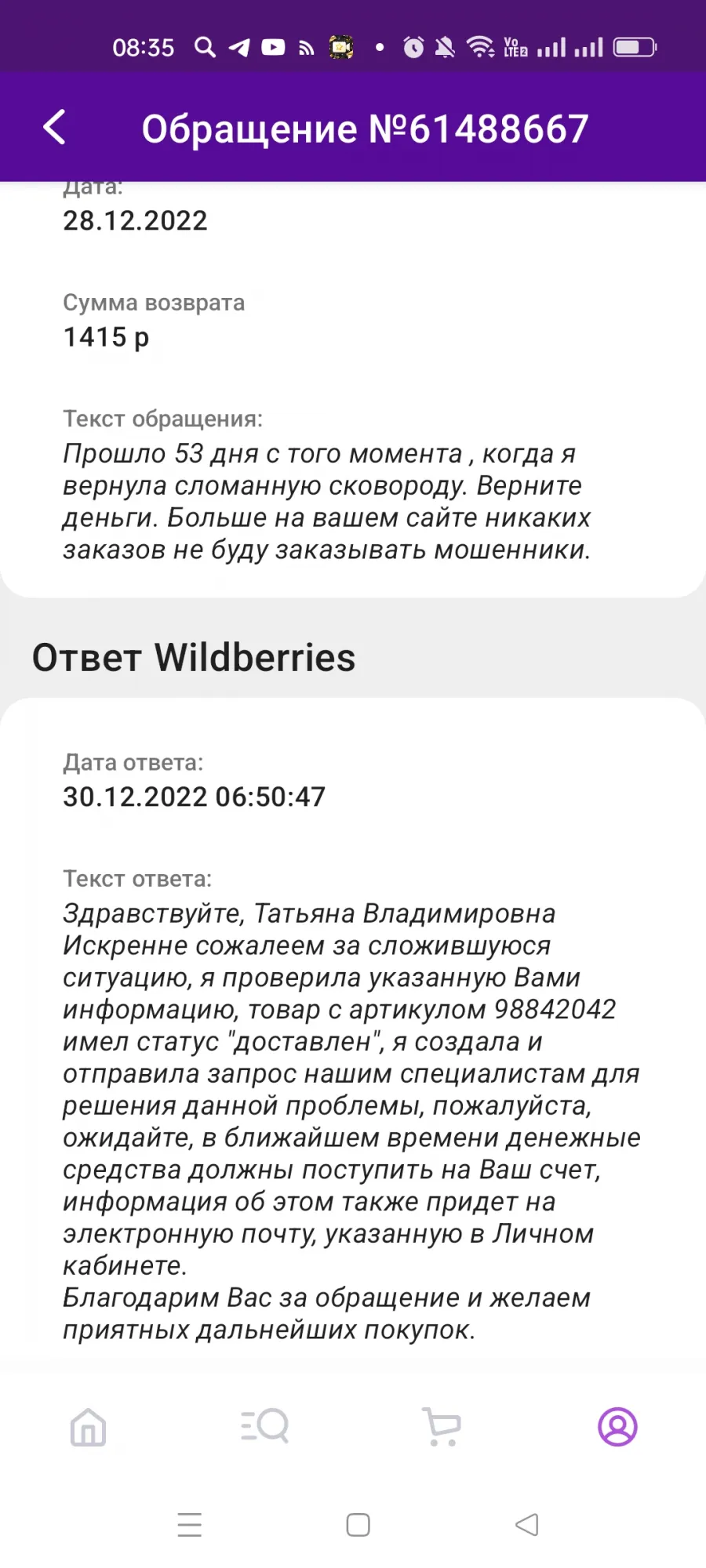This screenshot has width=706, height=1568.
Task: Go back from request №61488667
Action: click(54, 127)
